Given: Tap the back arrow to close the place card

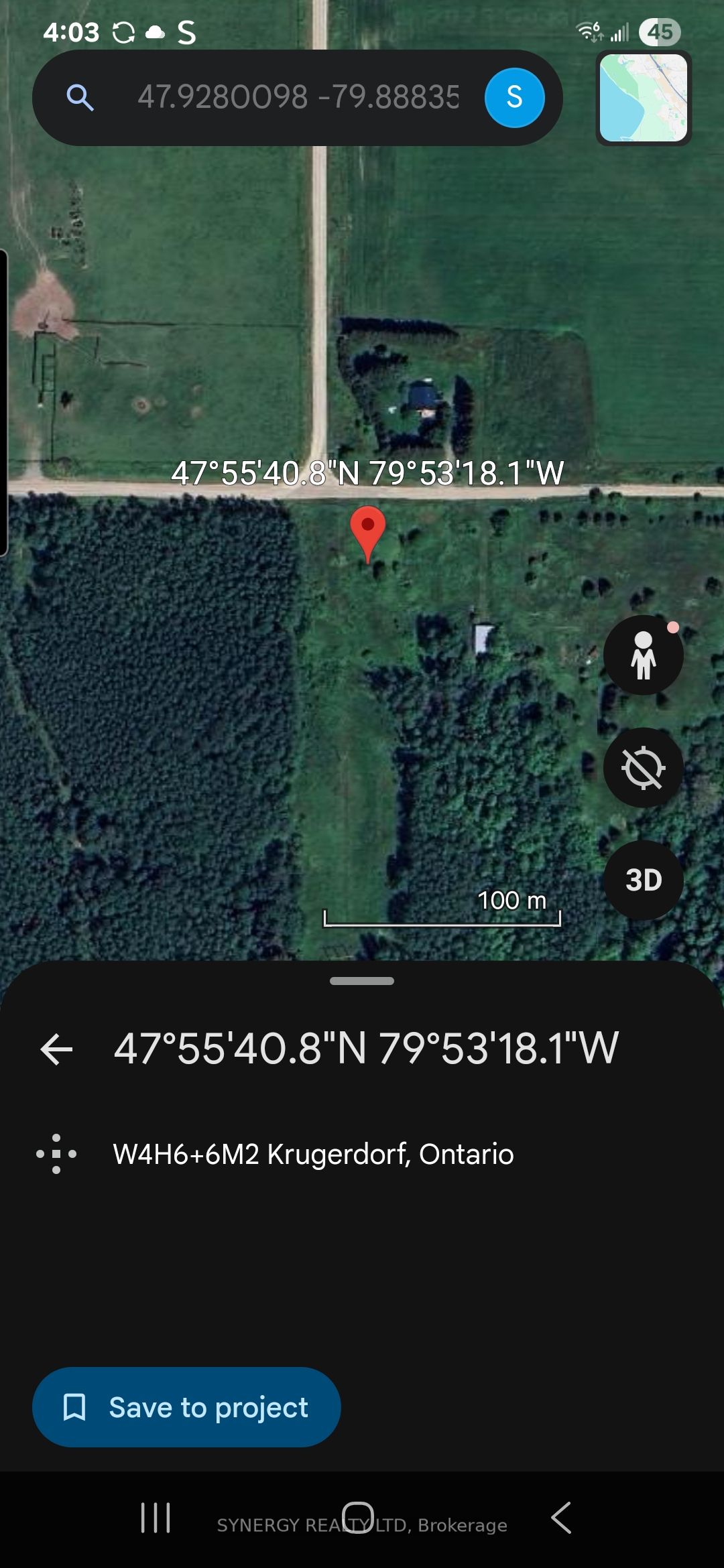Looking at the screenshot, I should pos(58,1049).
